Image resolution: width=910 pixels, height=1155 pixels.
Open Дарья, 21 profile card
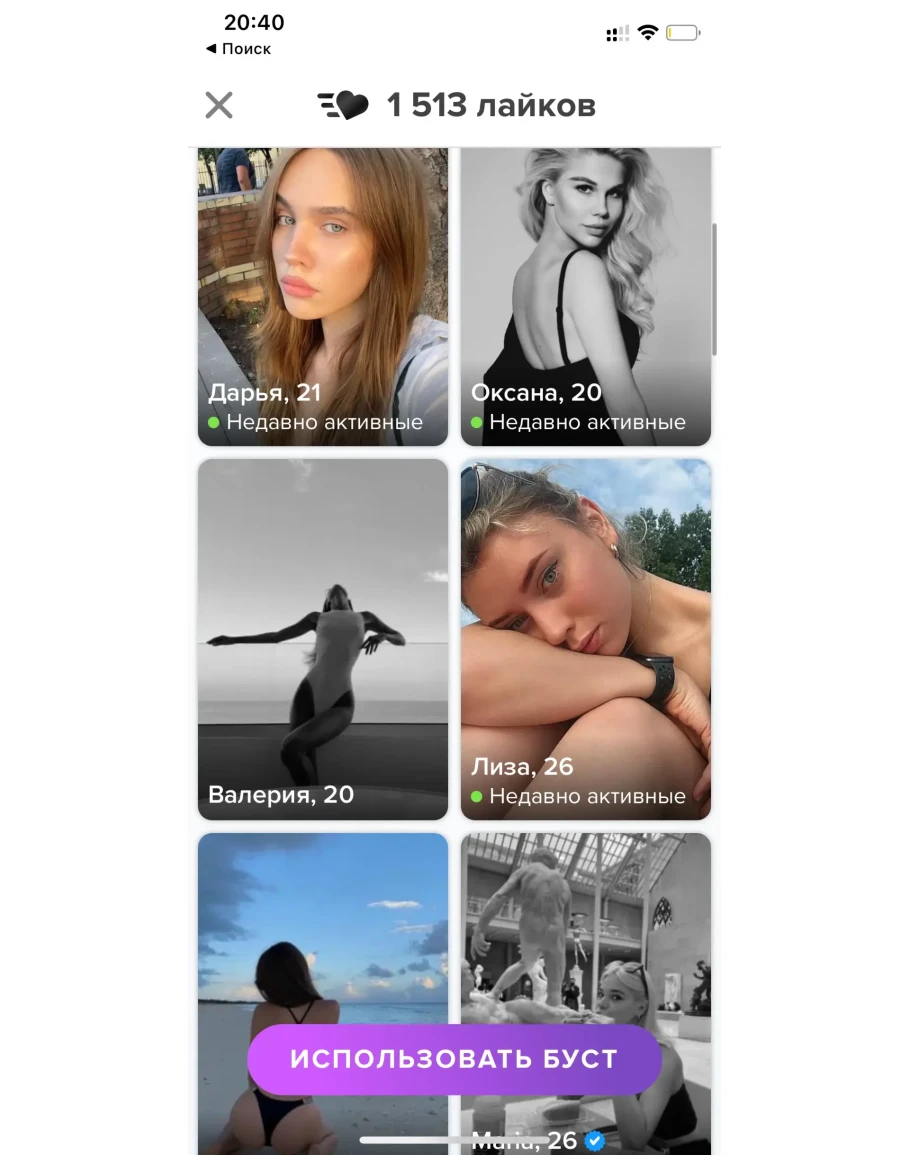pyautogui.click(x=322, y=296)
